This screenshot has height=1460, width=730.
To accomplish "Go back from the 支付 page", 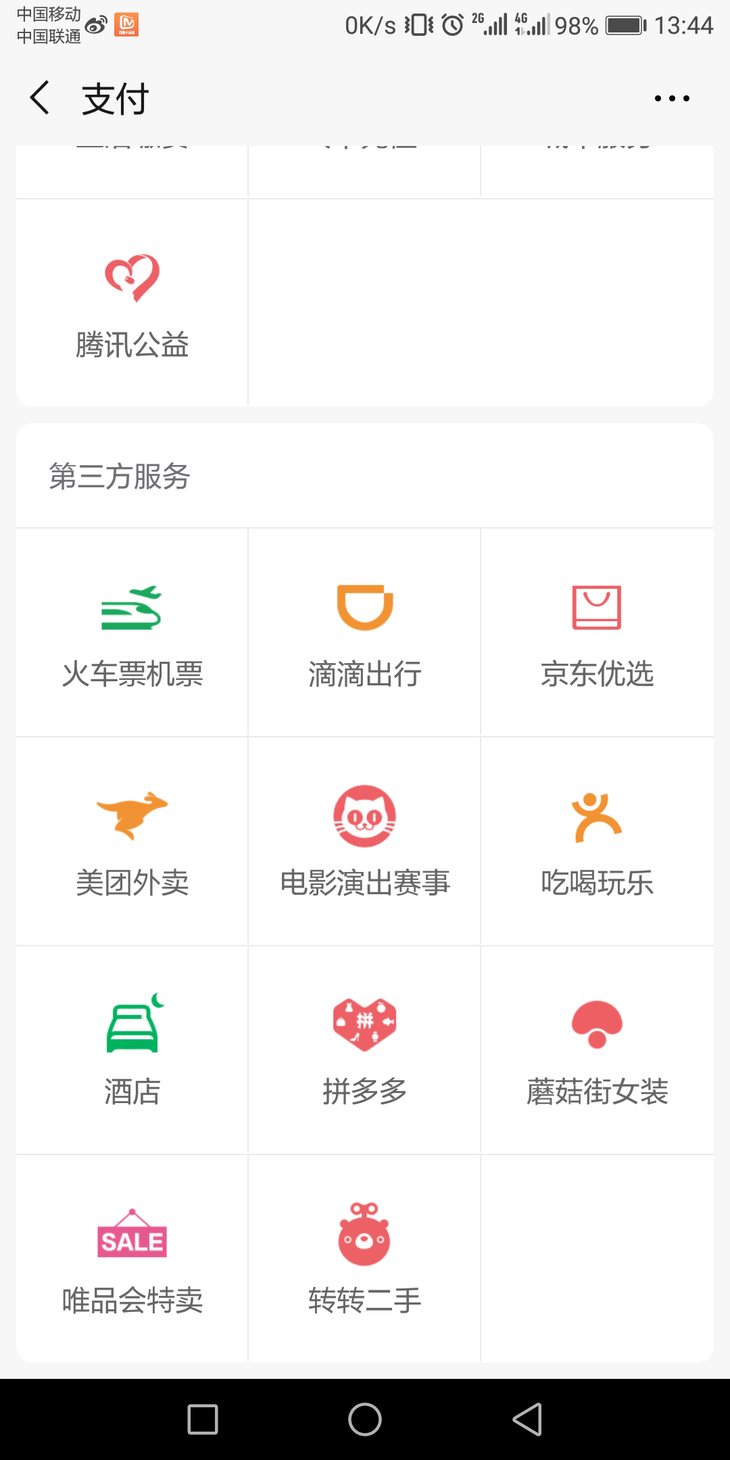I will point(40,98).
